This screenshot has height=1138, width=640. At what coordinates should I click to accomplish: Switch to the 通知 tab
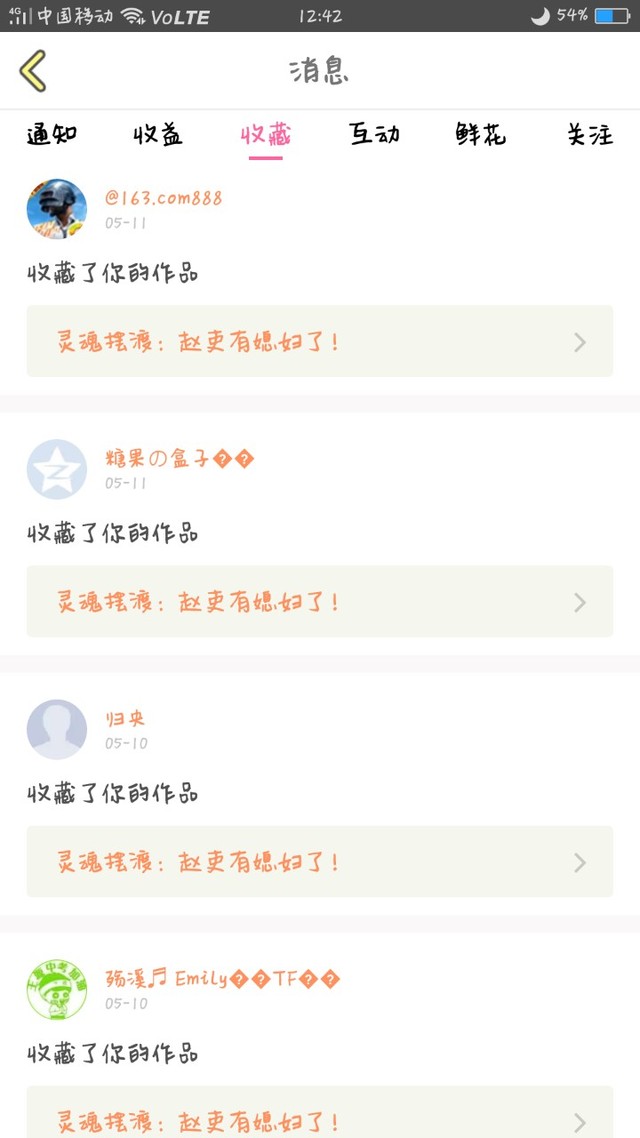[x=52, y=135]
